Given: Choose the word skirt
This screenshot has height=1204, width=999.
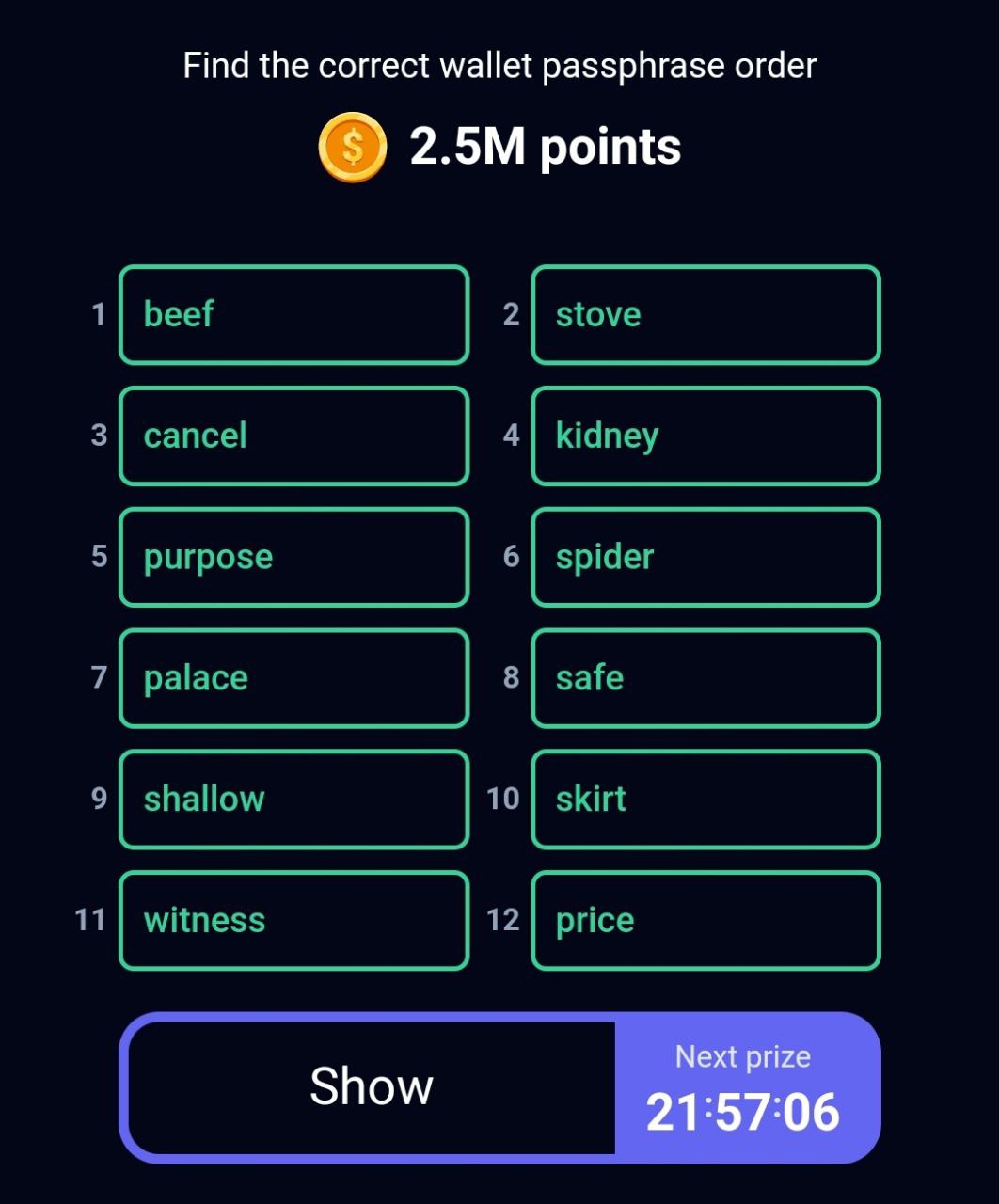Looking at the screenshot, I should click(706, 800).
